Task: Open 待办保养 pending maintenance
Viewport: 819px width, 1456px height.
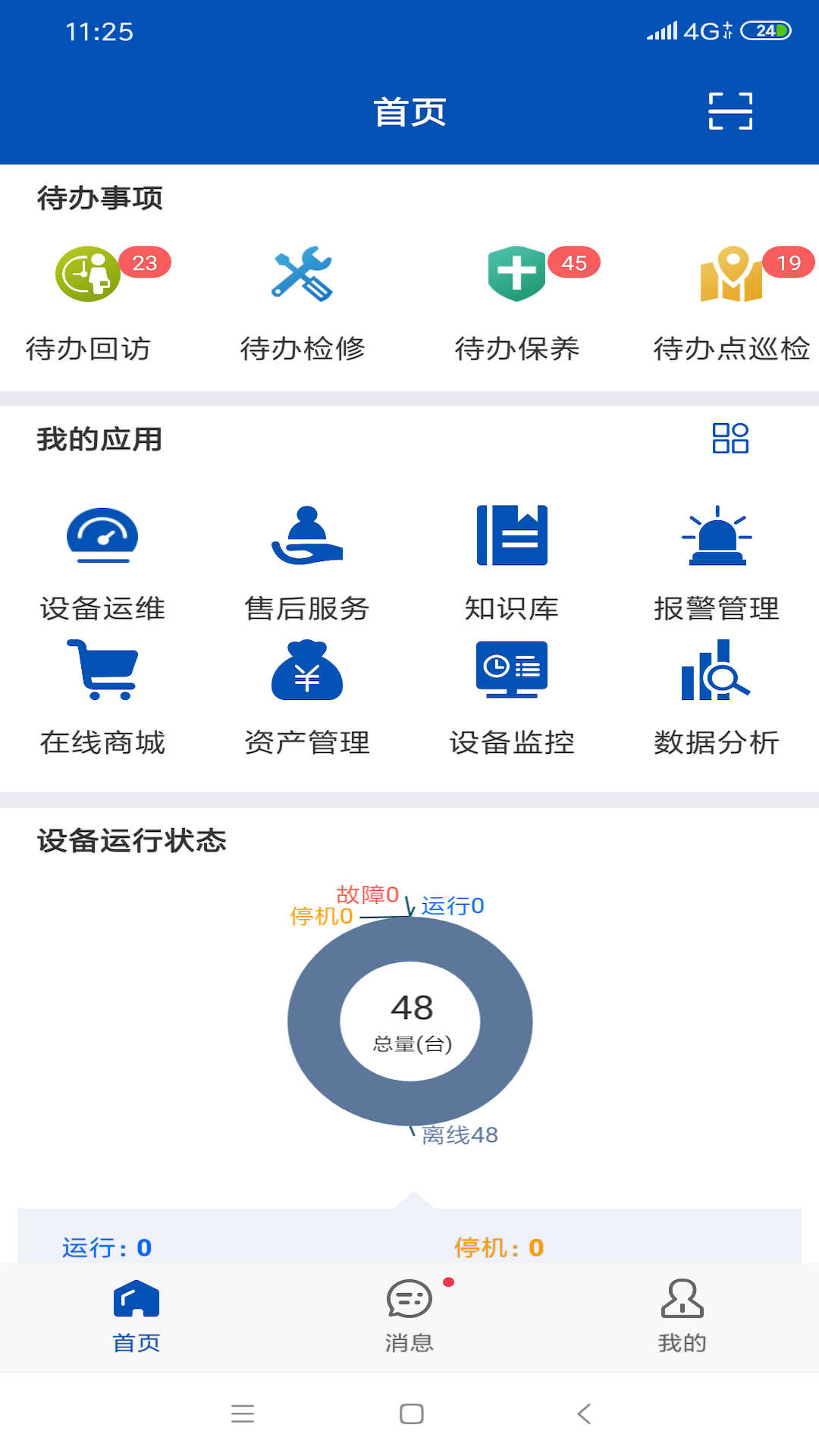Action: [x=517, y=303]
